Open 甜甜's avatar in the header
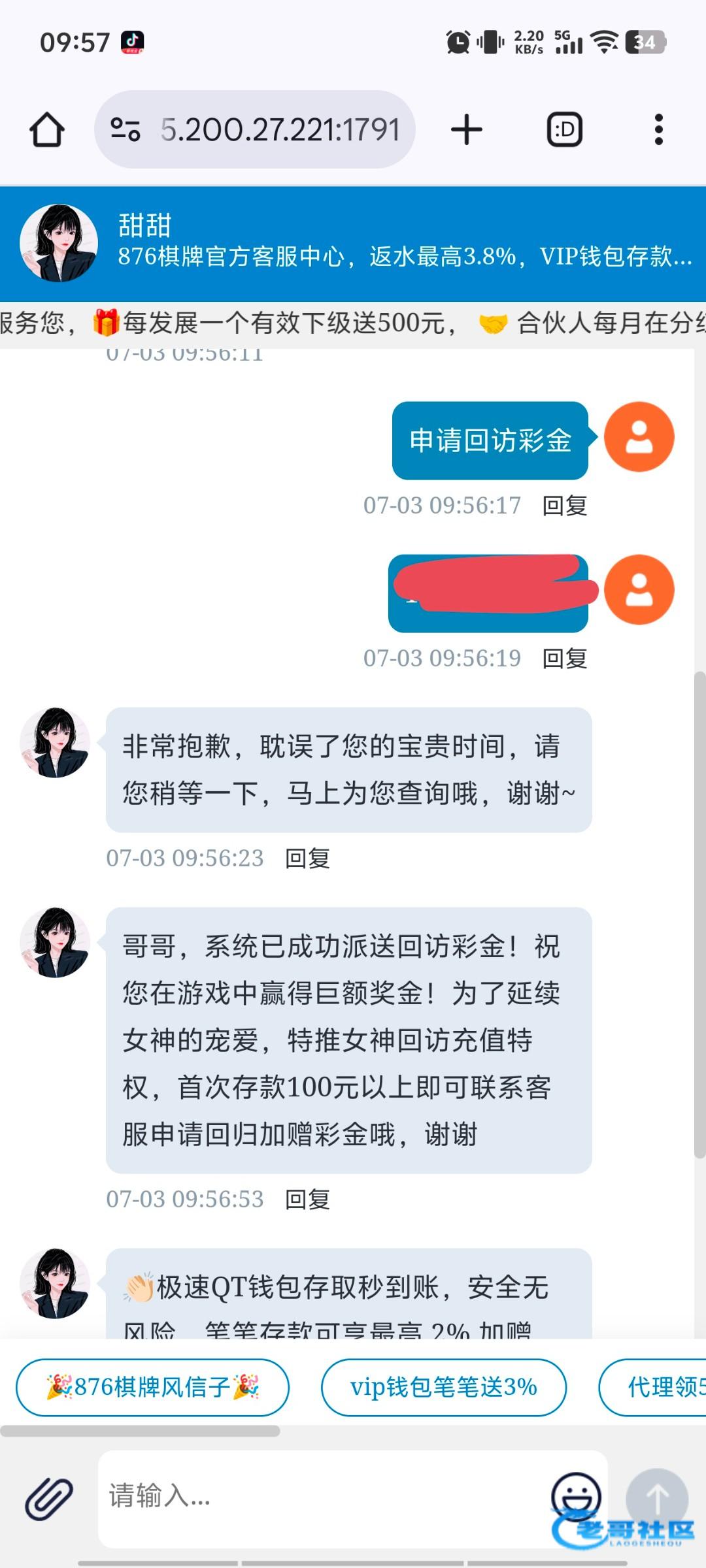 pyautogui.click(x=59, y=243)
